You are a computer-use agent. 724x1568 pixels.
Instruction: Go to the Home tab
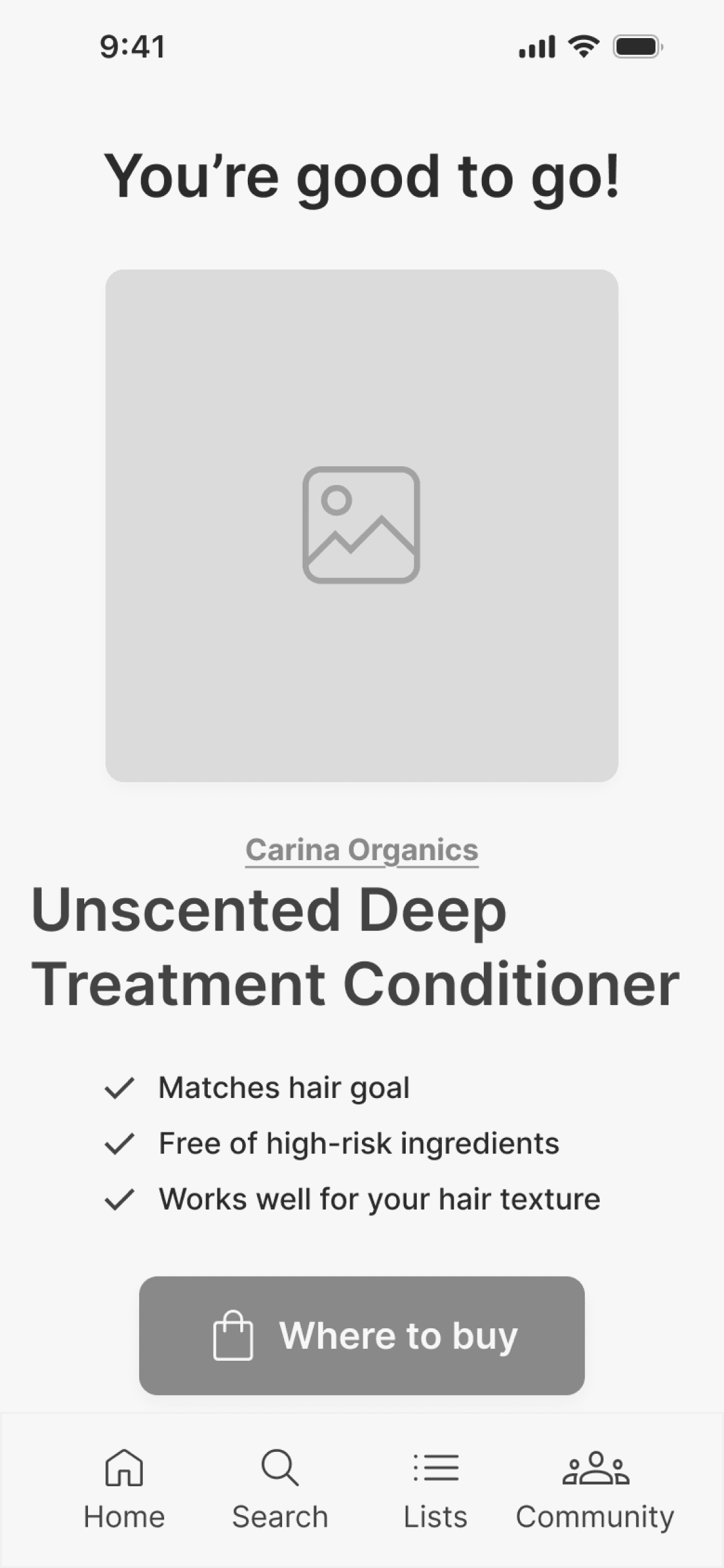124,1489
